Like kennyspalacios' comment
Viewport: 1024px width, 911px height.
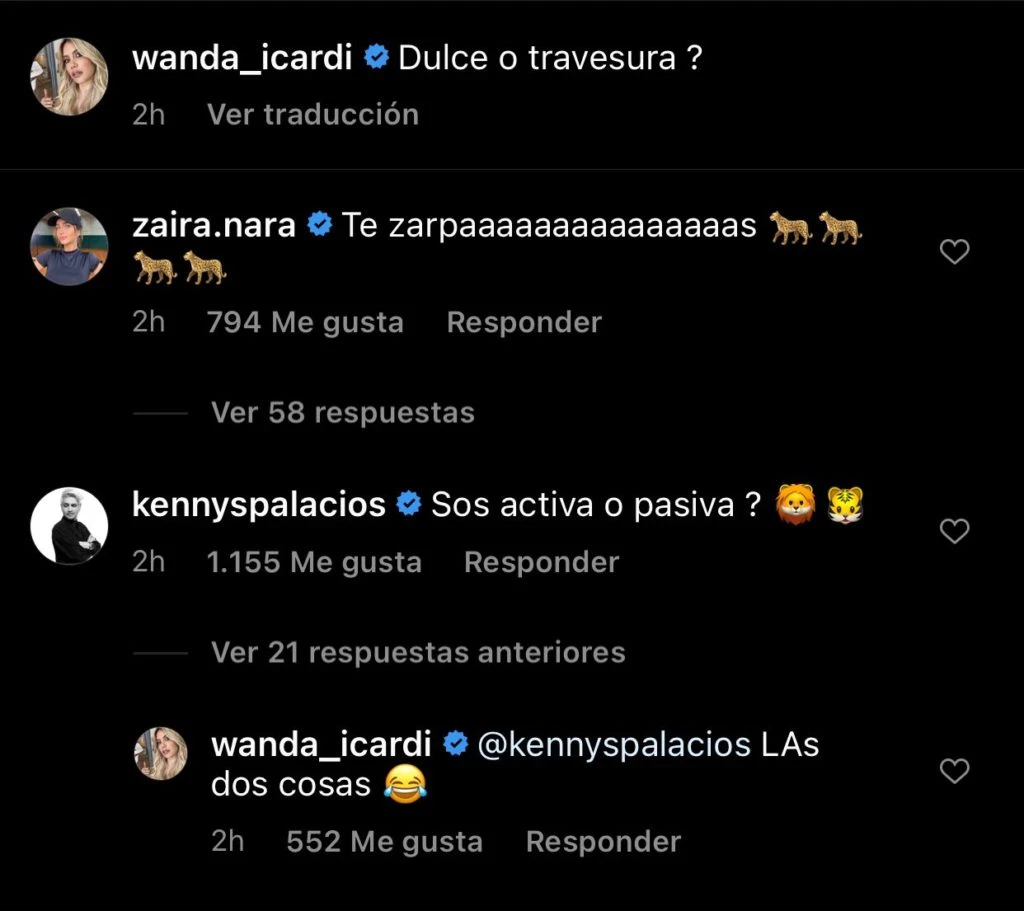pyautogui.click(x=955, y=531)
